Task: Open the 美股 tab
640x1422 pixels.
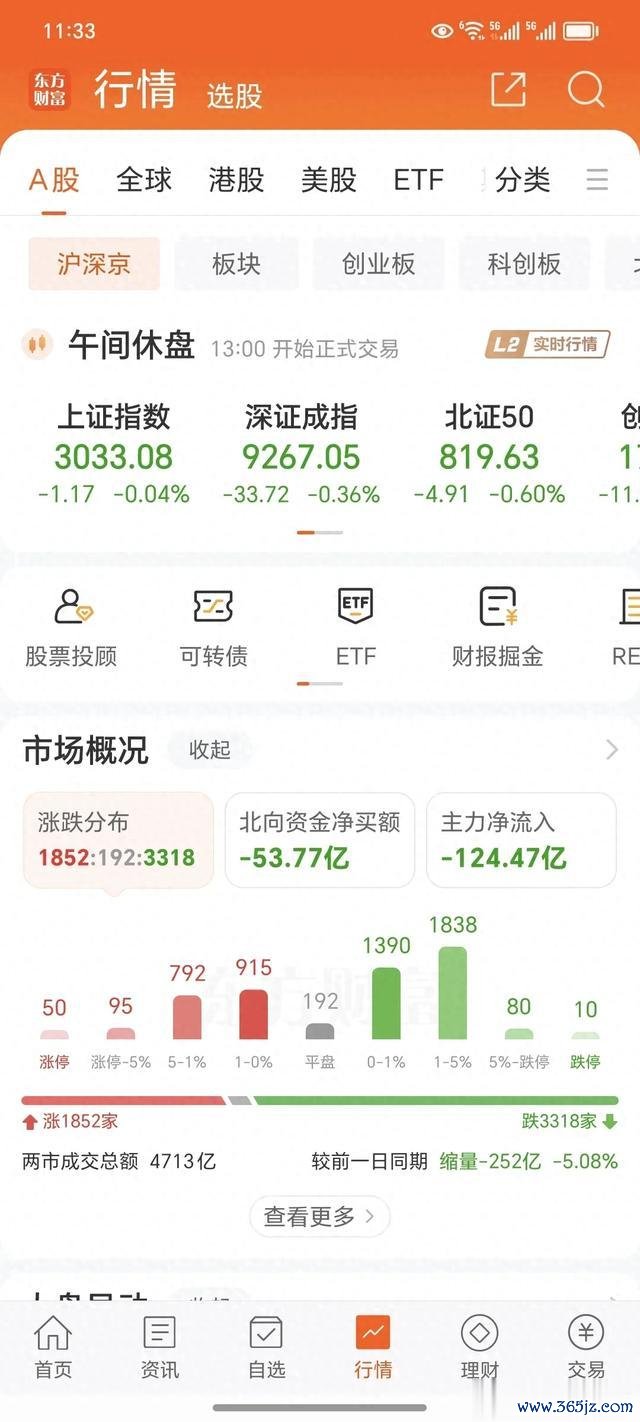Action: click(328, 180)
